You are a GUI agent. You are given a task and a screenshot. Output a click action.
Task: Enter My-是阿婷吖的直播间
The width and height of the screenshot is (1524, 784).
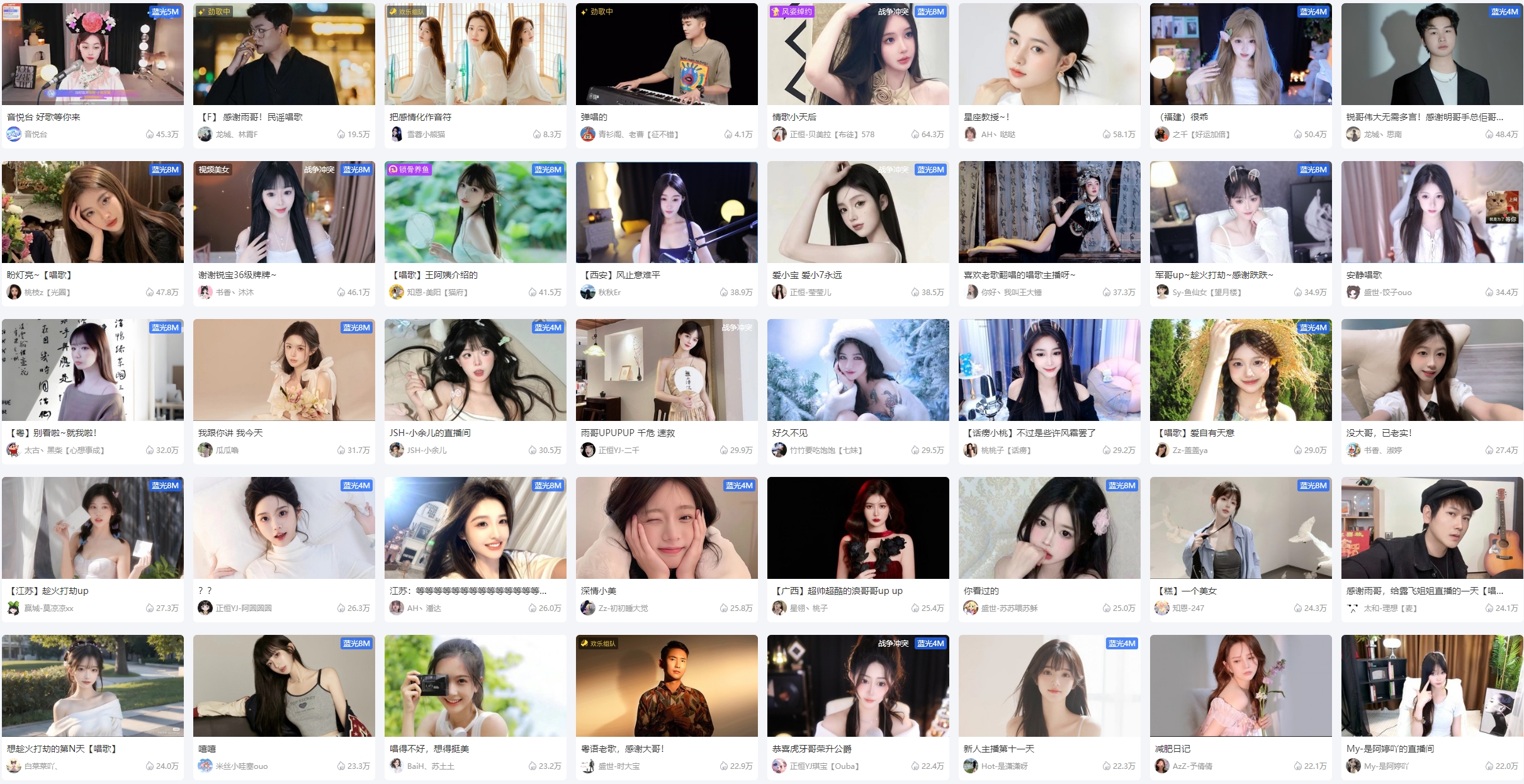click(1432, 686)
